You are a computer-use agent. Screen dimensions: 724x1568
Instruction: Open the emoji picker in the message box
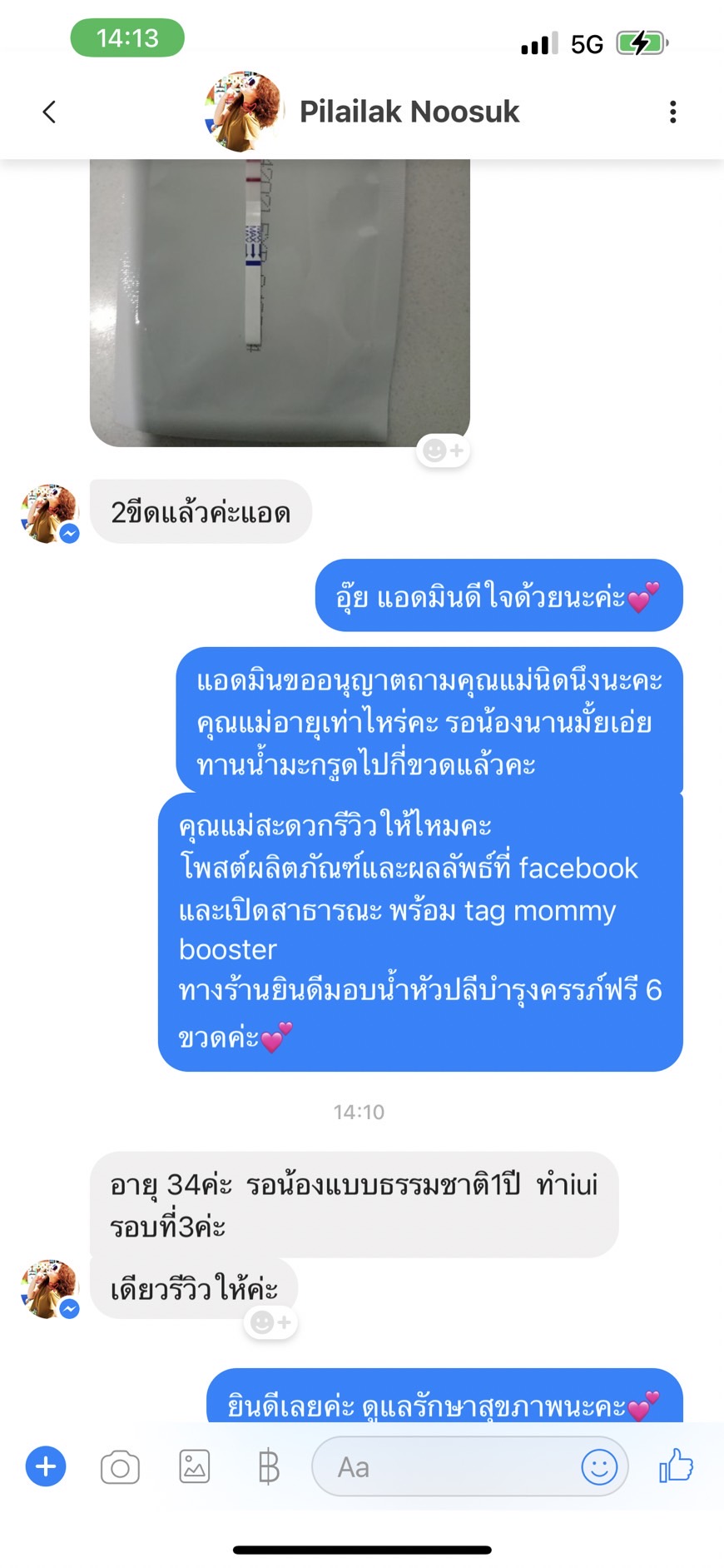599,1466
